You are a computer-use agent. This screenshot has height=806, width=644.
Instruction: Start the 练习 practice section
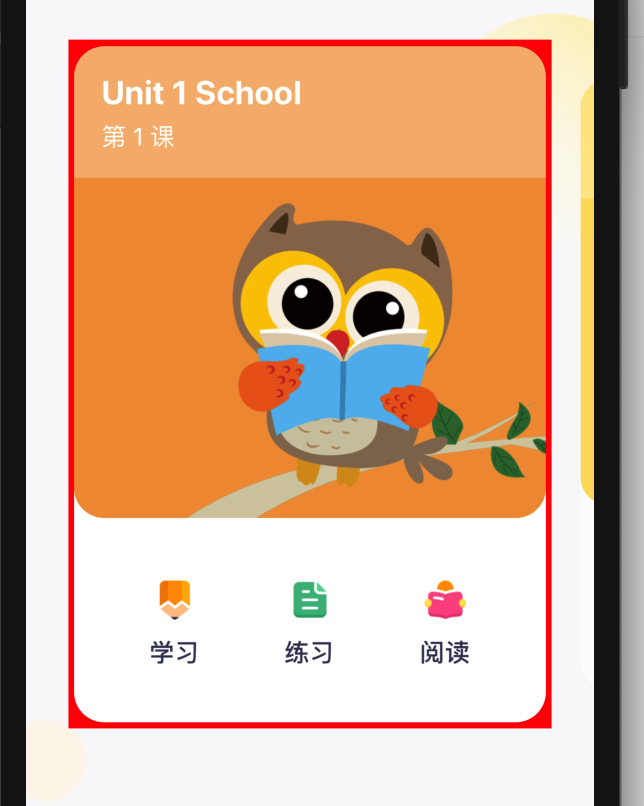(x=309, y=622)
